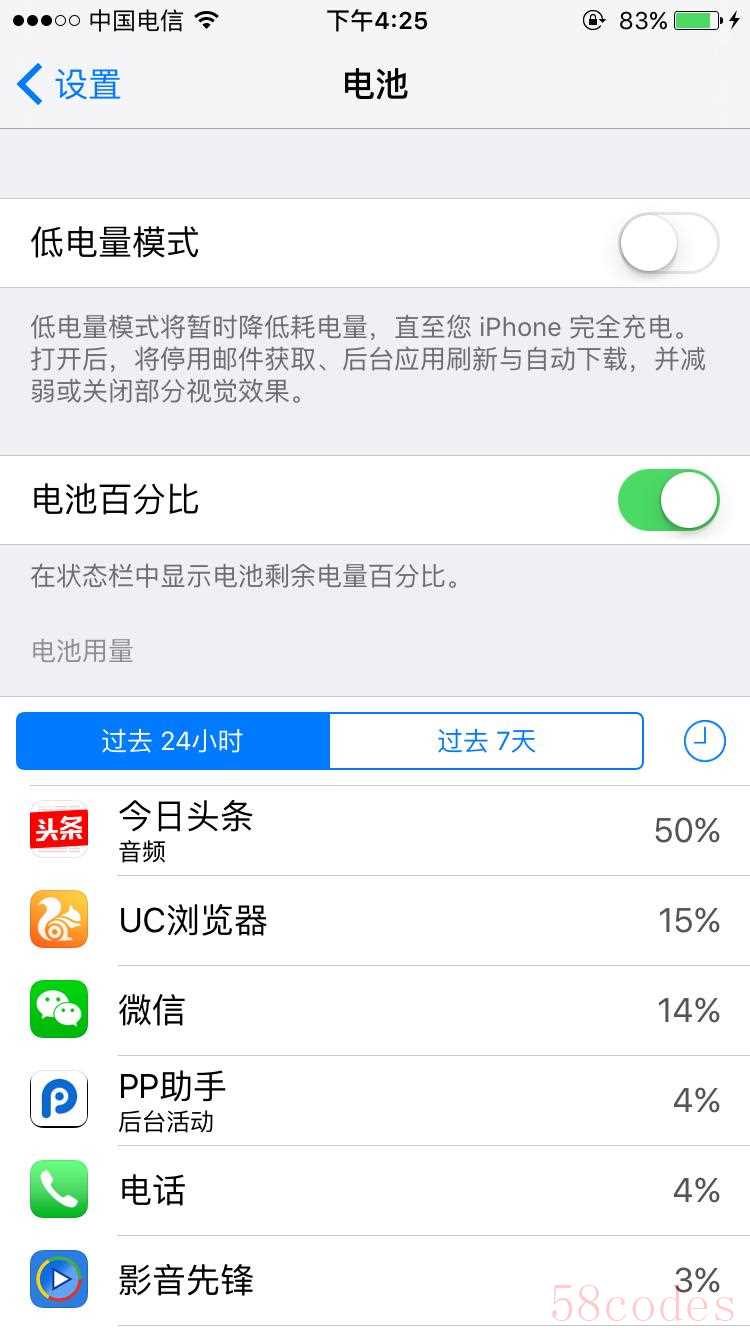The height and width of the screenshot is (1334, 750).
Task: Enable 低电量模式 switch
Action: tap(668, 243)
